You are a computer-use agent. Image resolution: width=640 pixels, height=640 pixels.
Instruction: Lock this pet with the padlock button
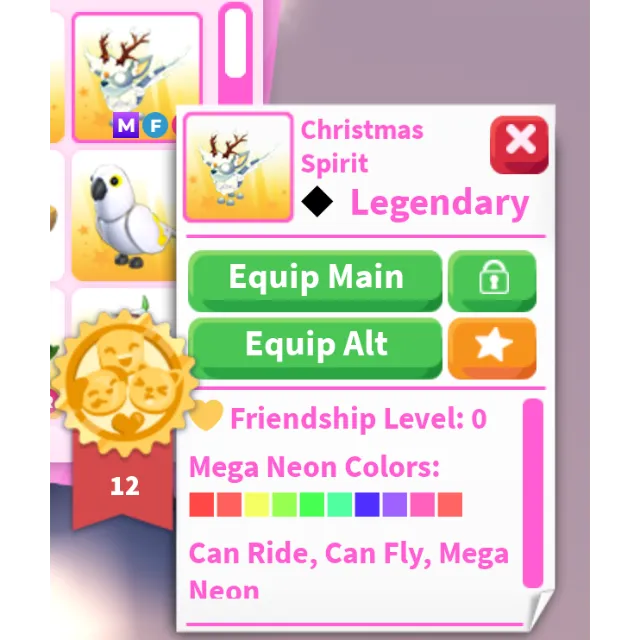(492, 279)
